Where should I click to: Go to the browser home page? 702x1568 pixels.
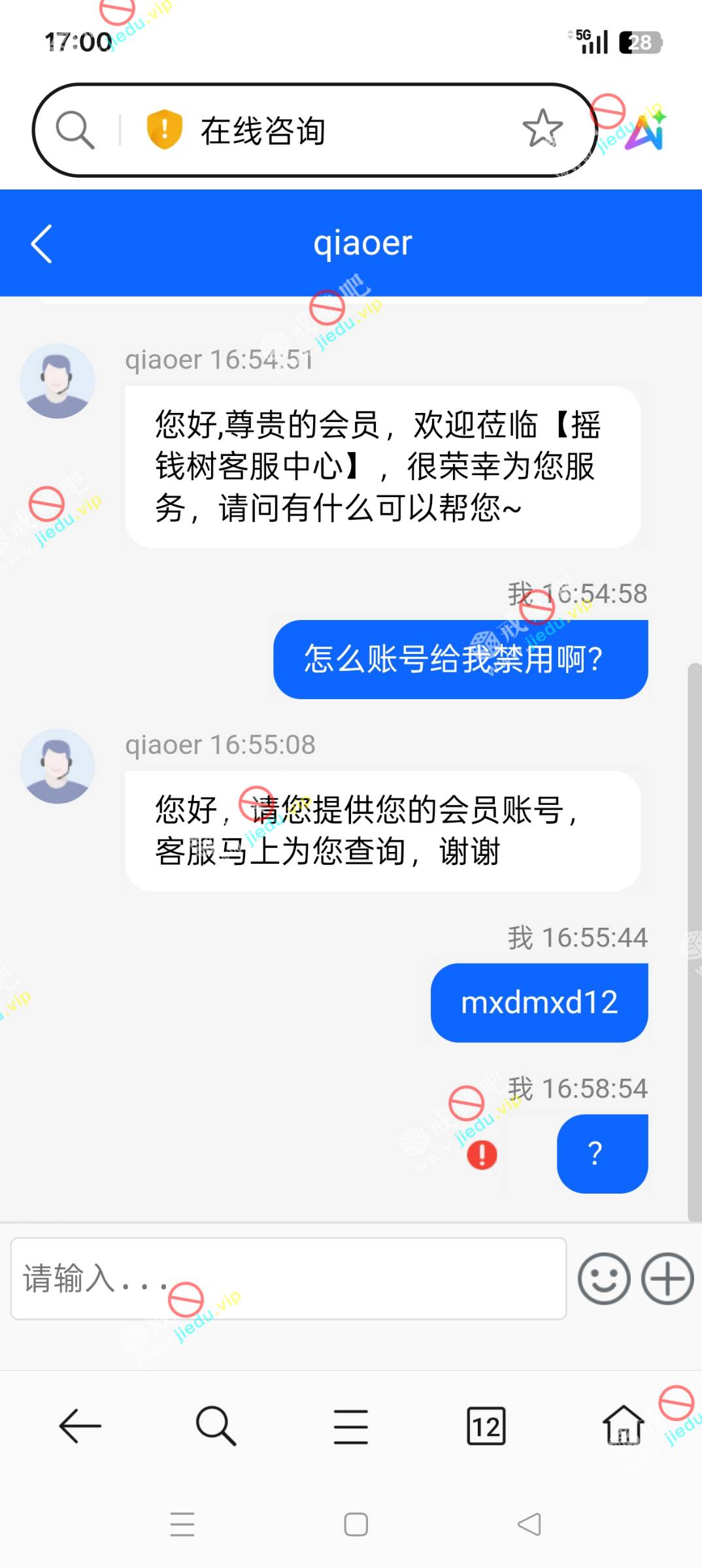coord(623,1425)
